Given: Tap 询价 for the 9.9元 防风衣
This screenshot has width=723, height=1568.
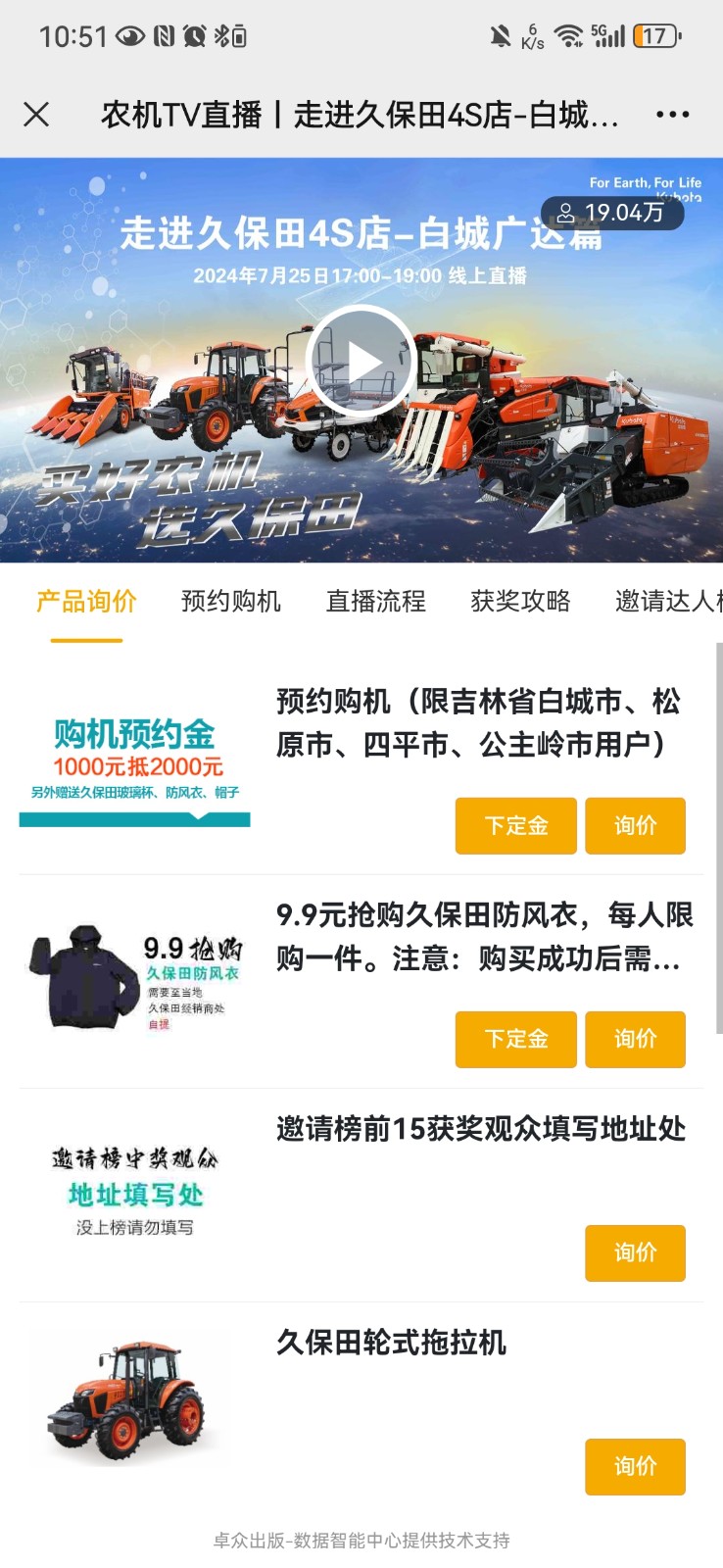Looking at the screenshot, I should pyautogui.click(x=635, y=1039).
